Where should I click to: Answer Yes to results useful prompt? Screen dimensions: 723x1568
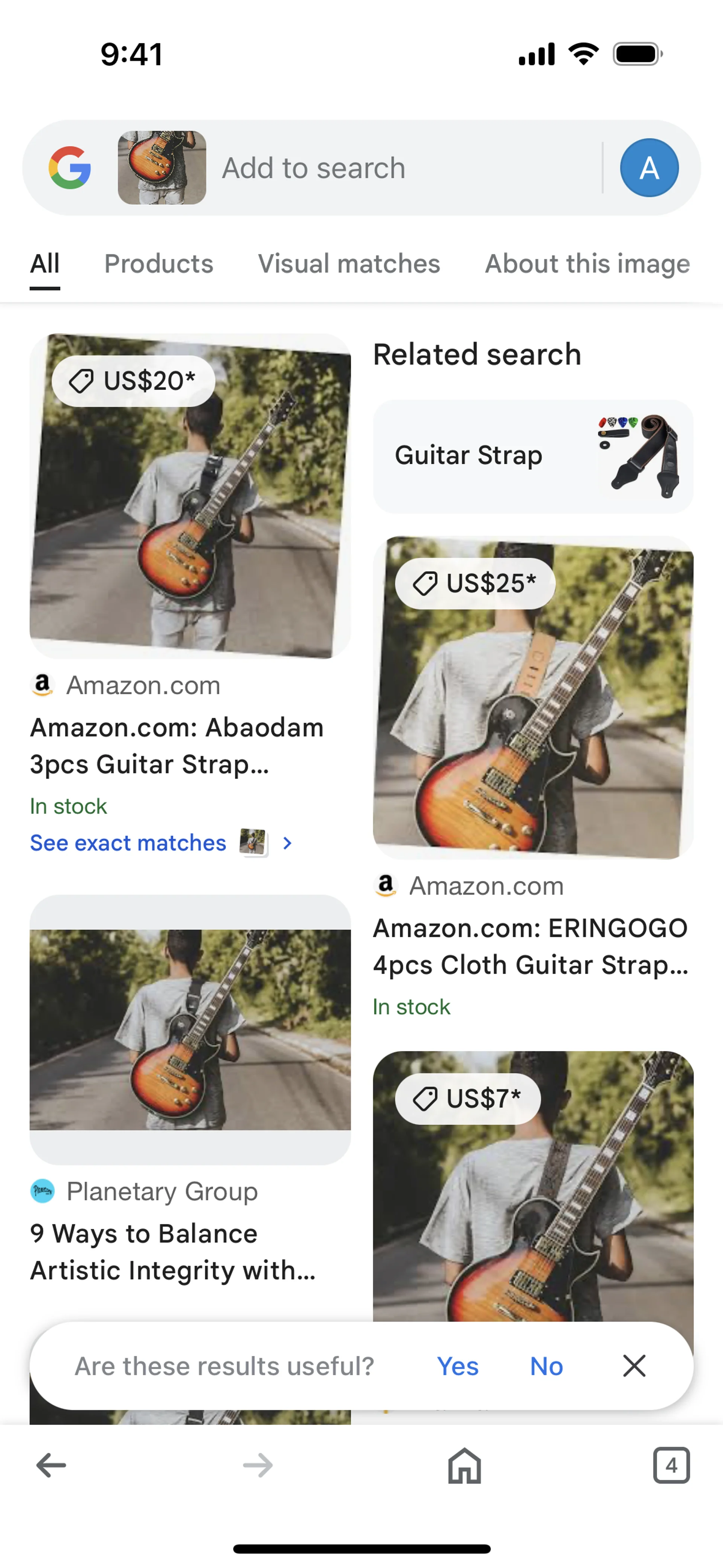(458, 1366)
